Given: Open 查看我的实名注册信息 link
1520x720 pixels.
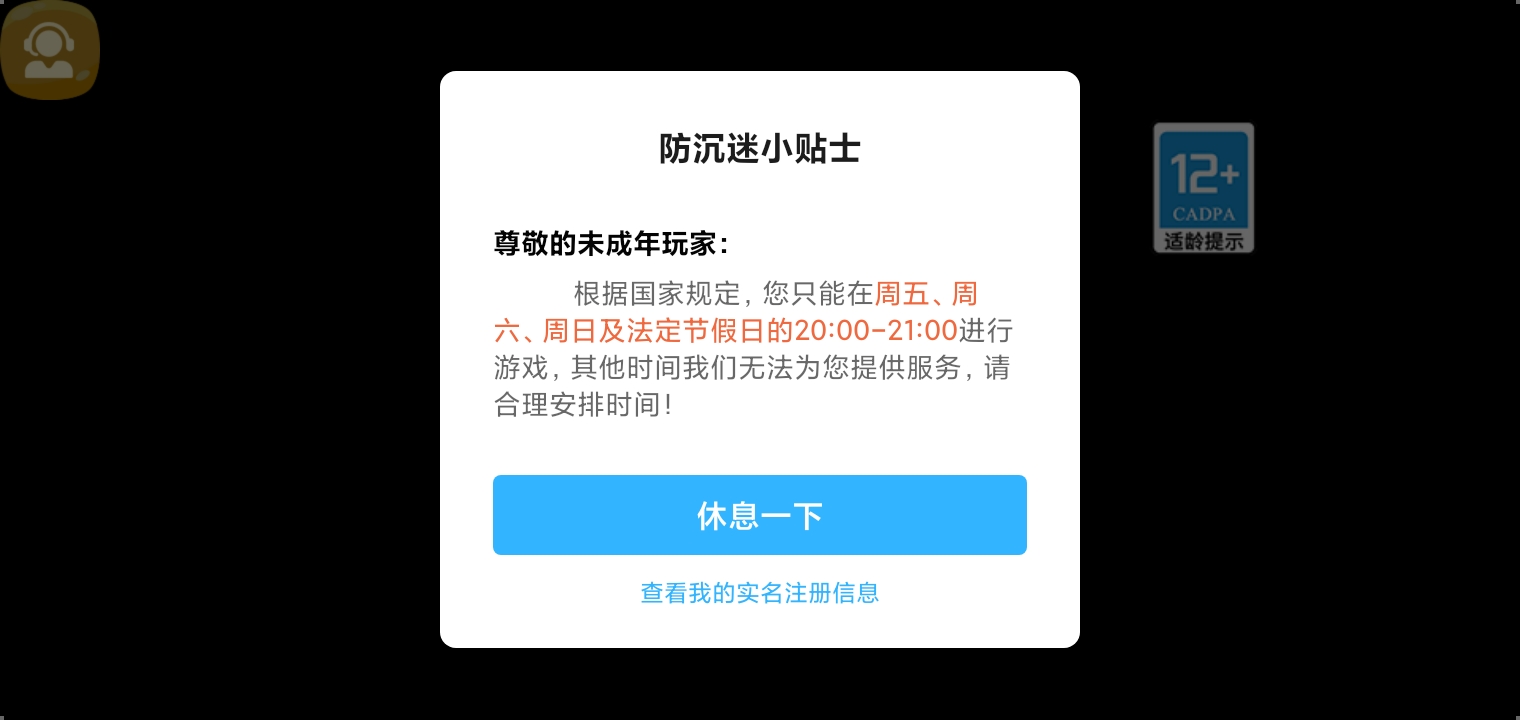Looking at the screenshot, I should (x=759, y=593).
